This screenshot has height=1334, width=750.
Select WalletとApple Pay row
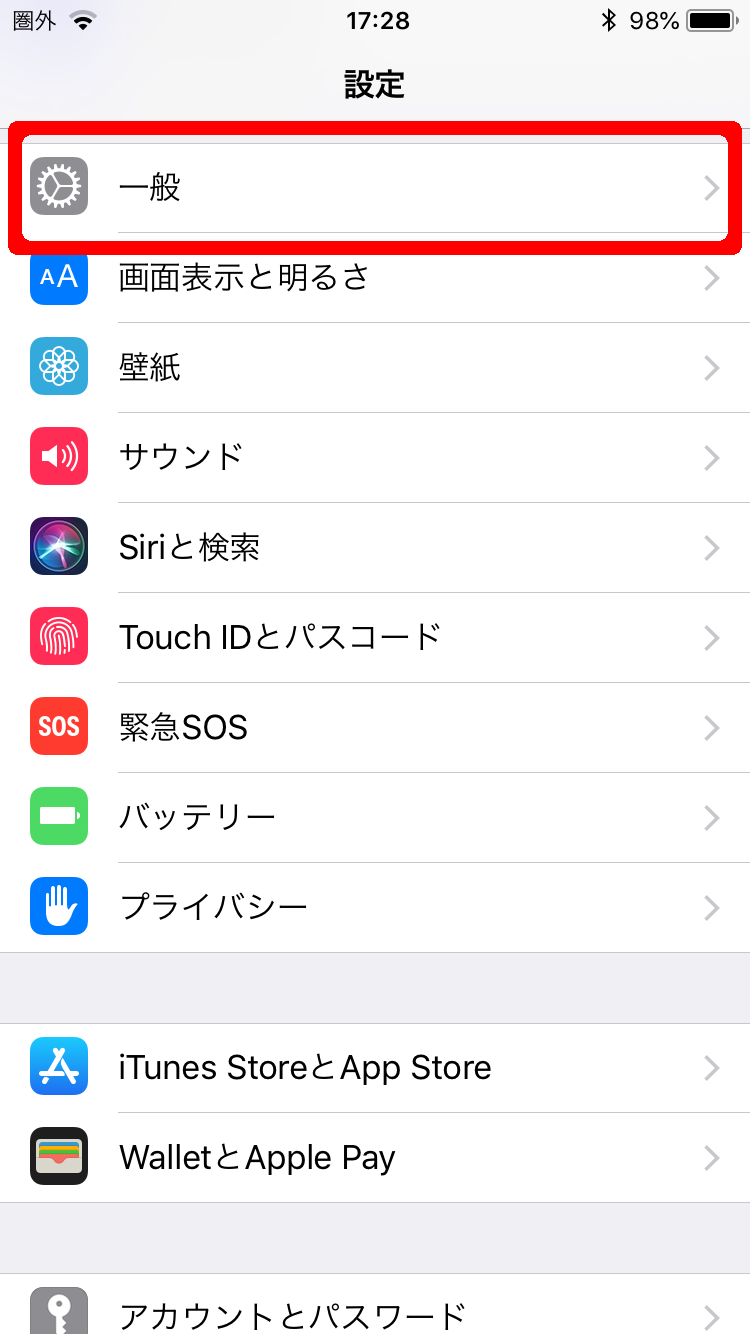375,1157
